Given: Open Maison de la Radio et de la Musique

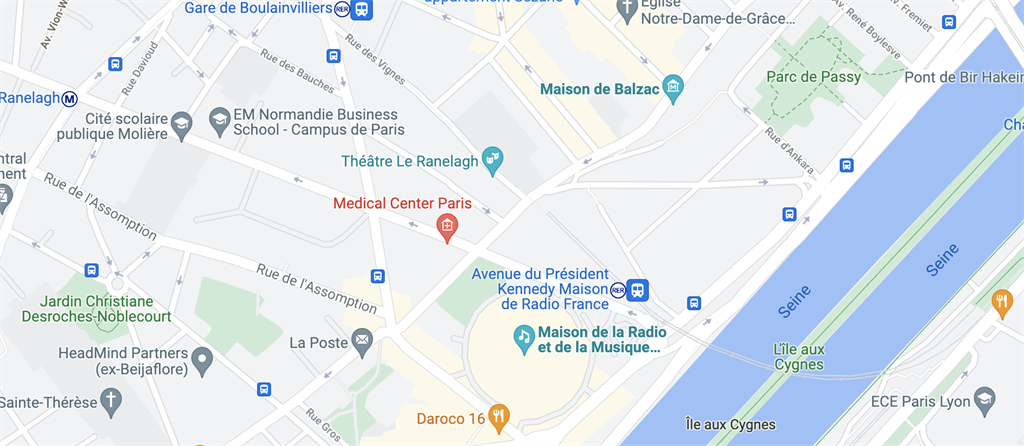Looking at the screenshot, I should [x=523, y=337].
